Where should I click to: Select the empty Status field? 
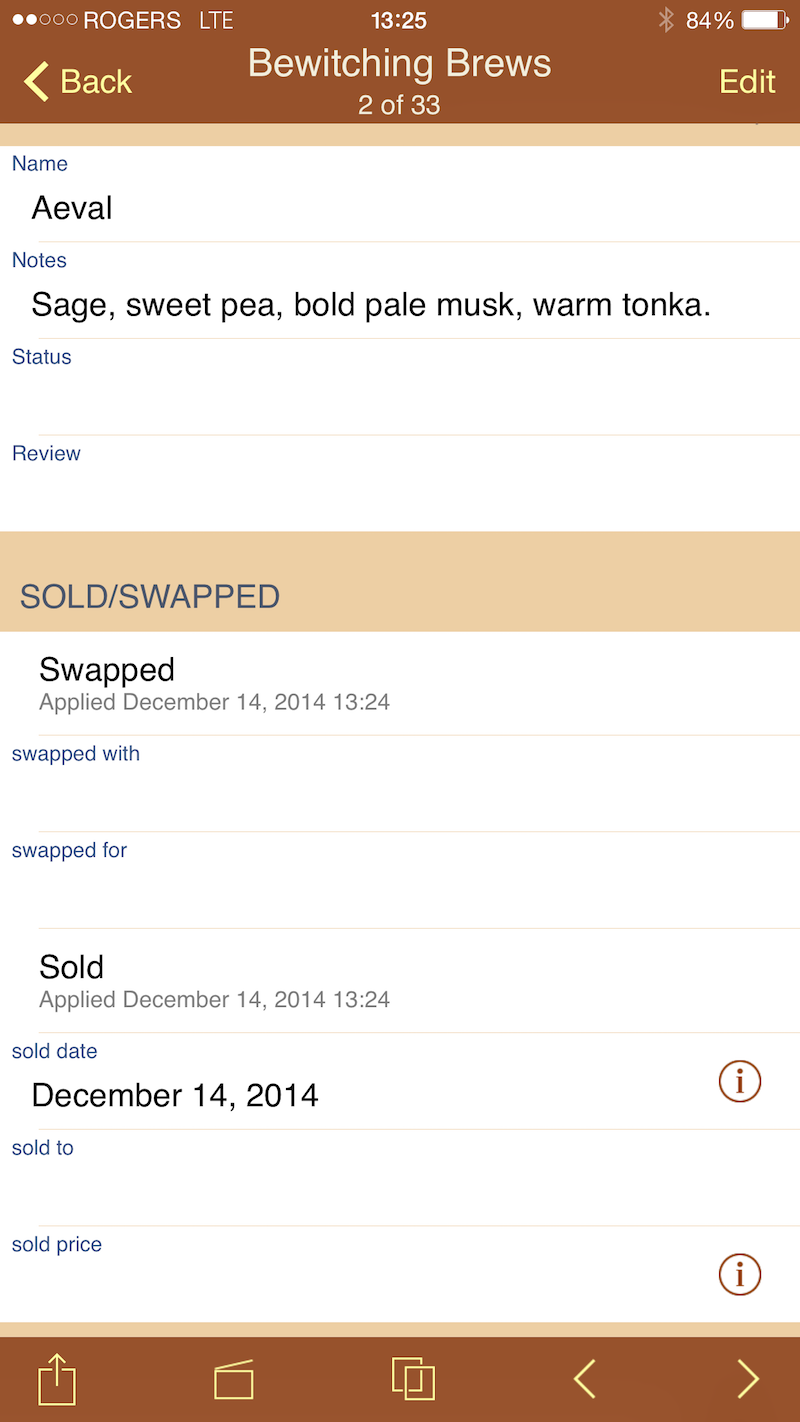(400, 387)
